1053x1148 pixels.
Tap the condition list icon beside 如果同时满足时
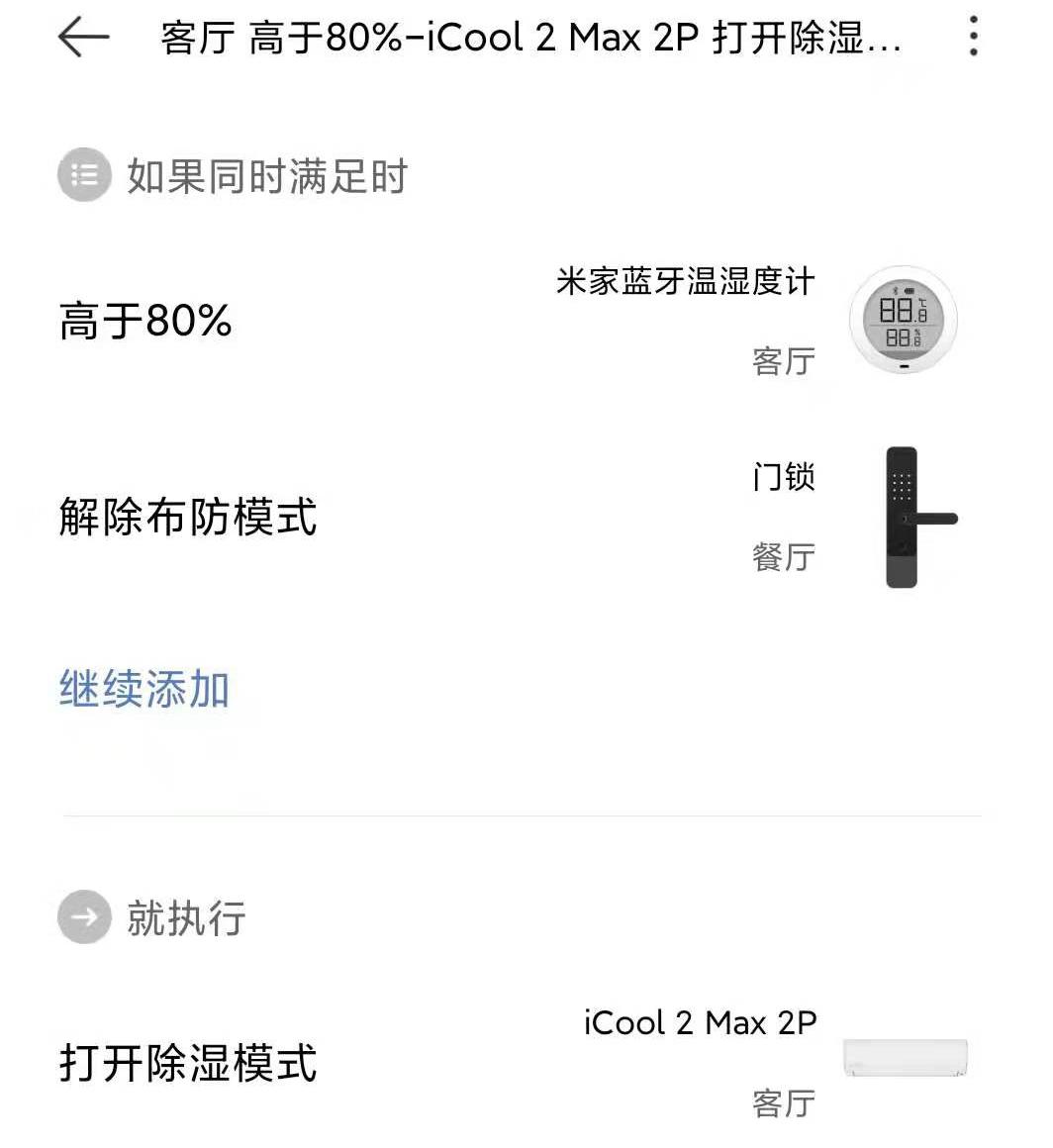click(x=83, y=174)
